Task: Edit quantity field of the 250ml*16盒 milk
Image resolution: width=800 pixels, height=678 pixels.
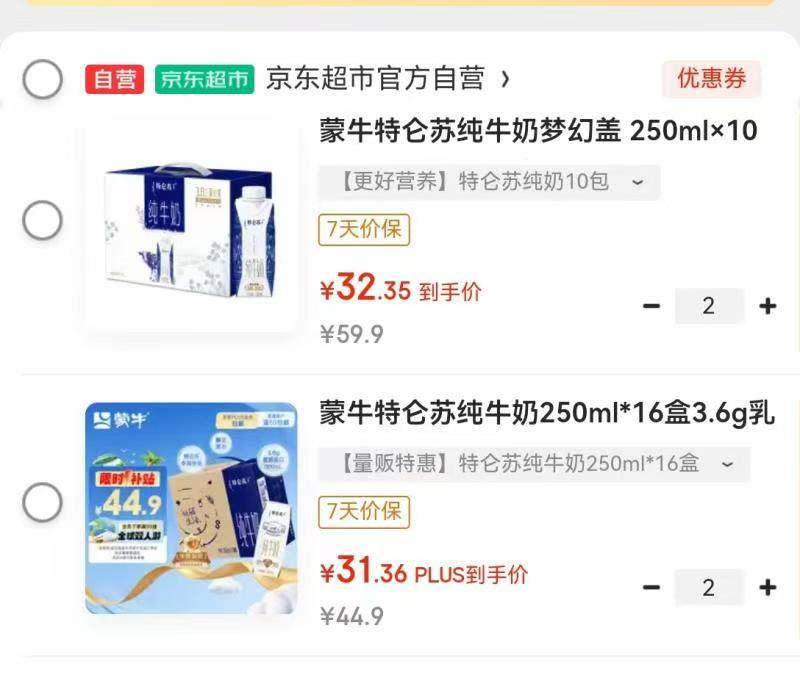Action: tap(709, 587)
